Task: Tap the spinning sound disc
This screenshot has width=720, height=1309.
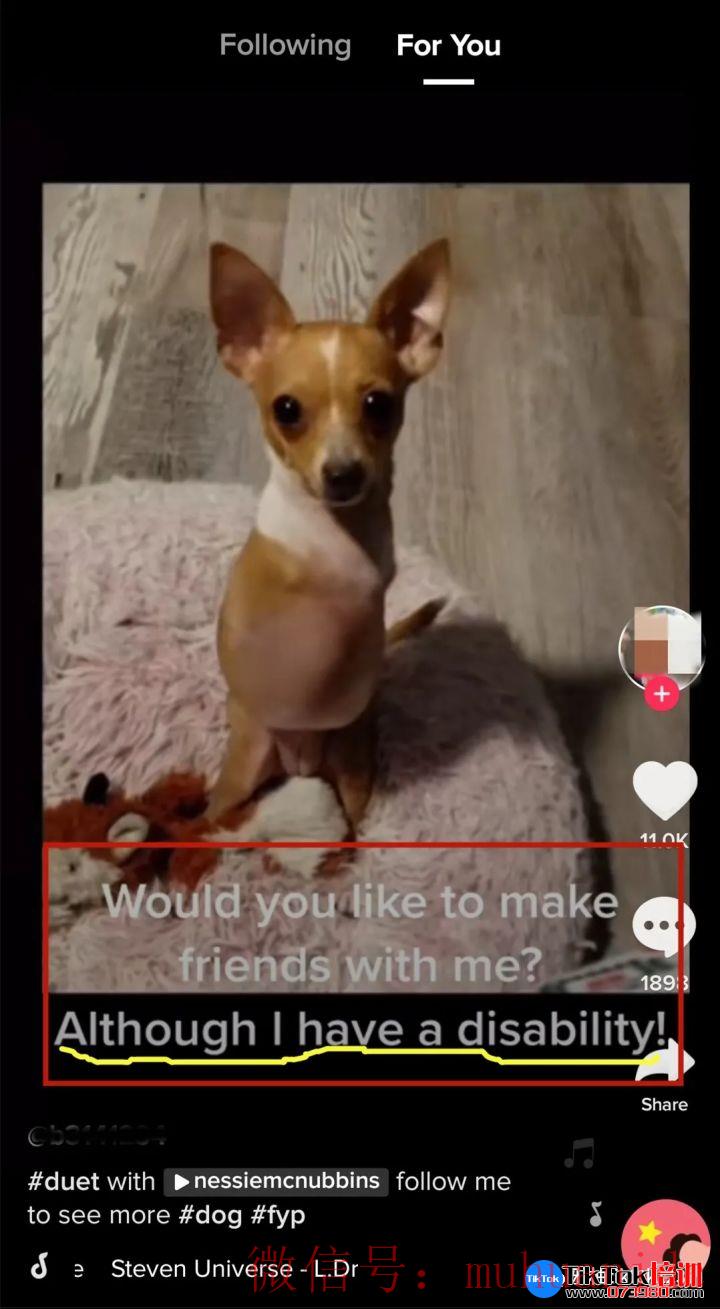Action: pos(665,1243)
